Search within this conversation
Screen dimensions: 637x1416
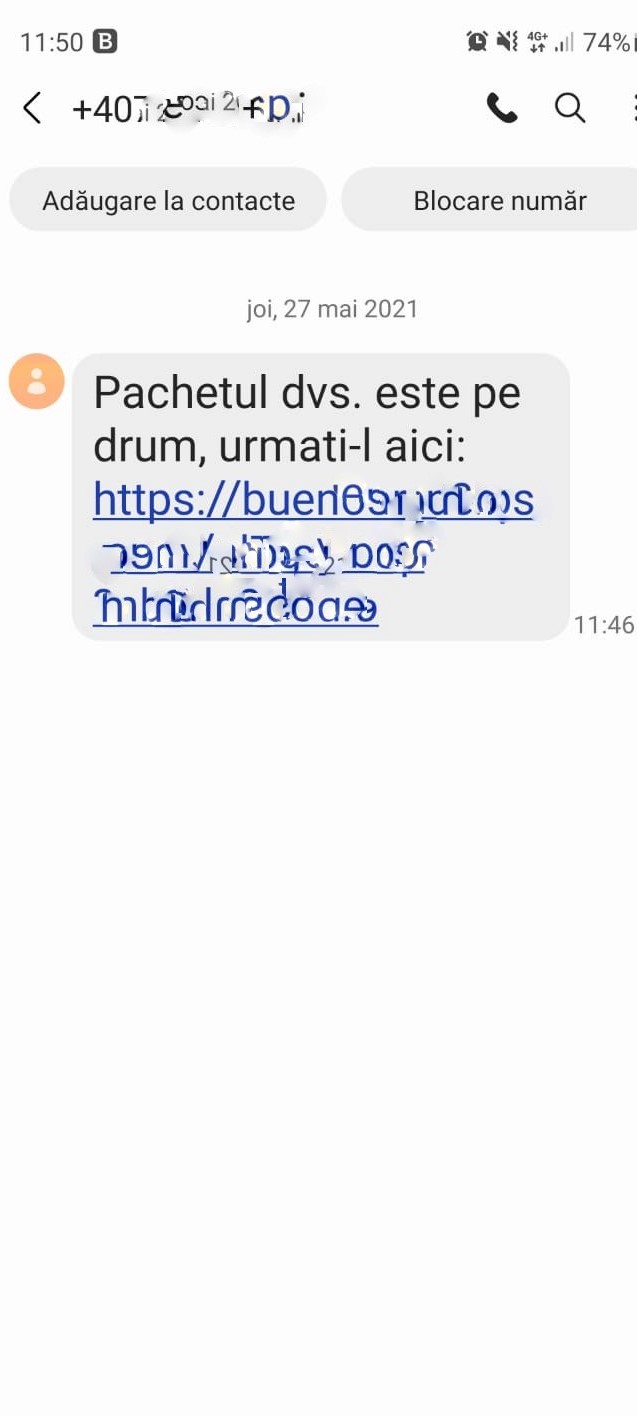[x=570, y=108]
